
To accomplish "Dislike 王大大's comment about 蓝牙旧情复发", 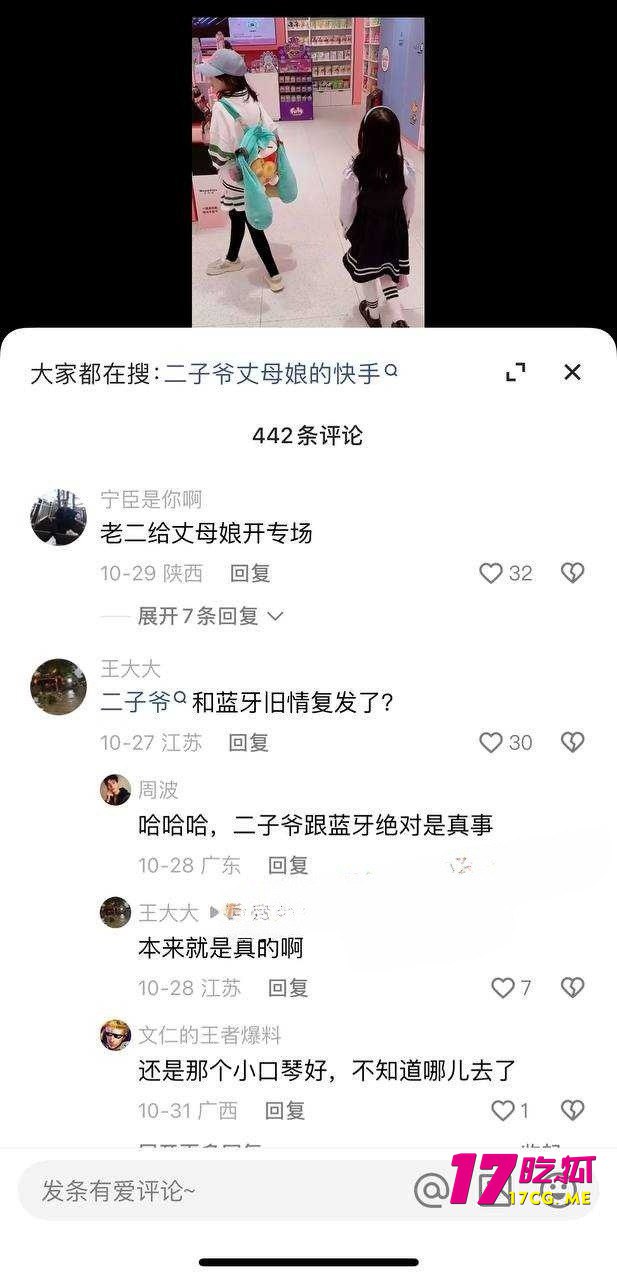I will [572, 742].
